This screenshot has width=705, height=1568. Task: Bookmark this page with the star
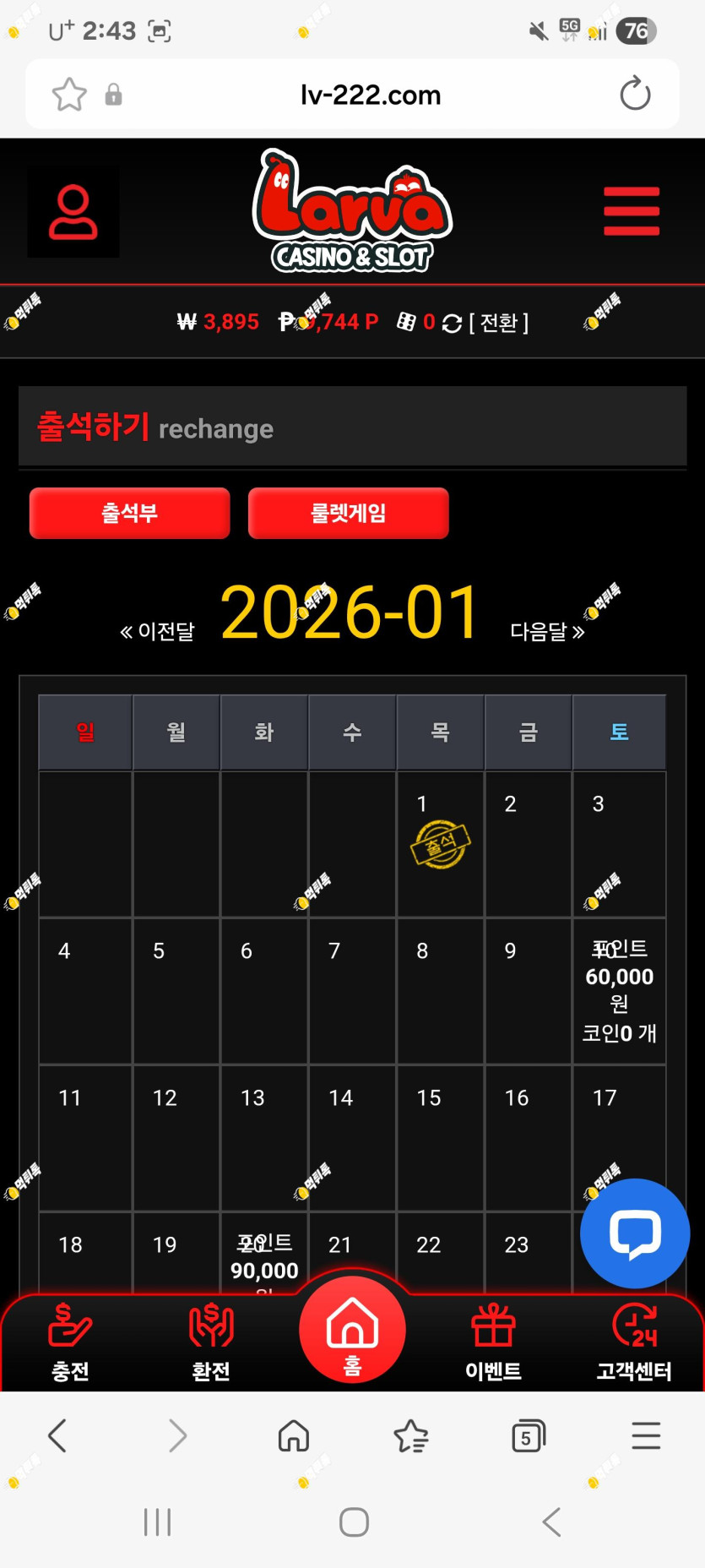tap(69, 94)
